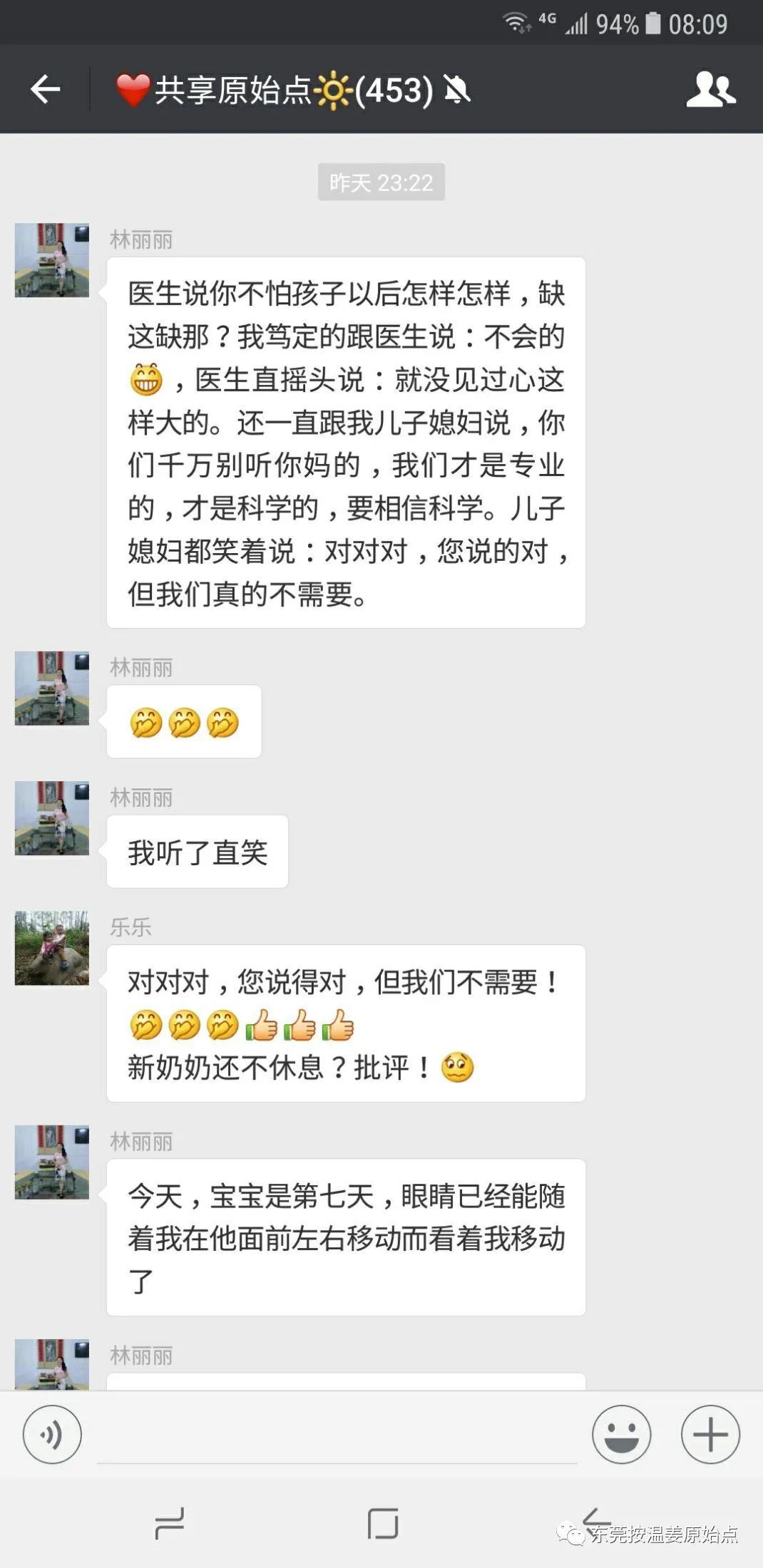Screen dimensions: 763x1568
Task: Tap the 昨天 23:22 timestamp
Action: (x=381, y=182)
